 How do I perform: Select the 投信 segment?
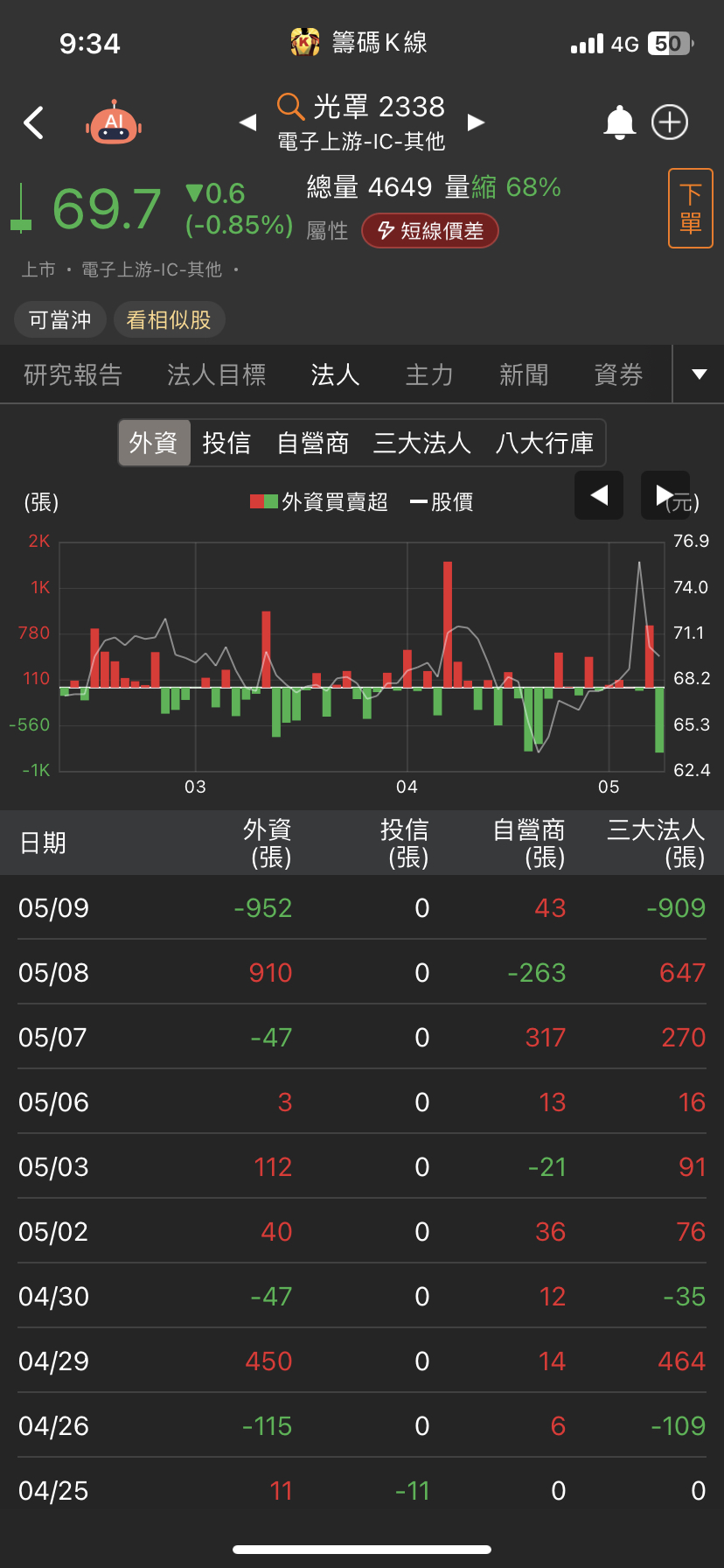(x=226, y=443)
